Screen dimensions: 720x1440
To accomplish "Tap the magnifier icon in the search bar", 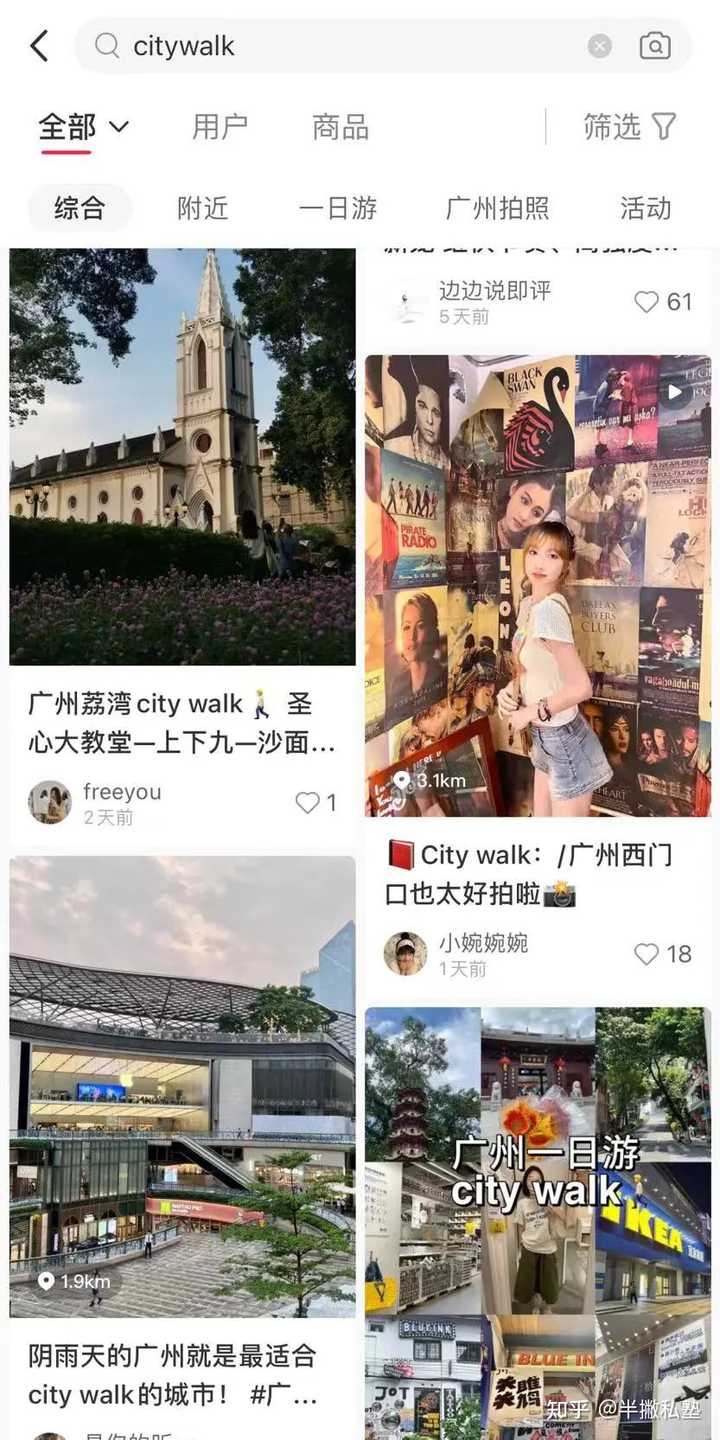I will (x=107, y=46).
